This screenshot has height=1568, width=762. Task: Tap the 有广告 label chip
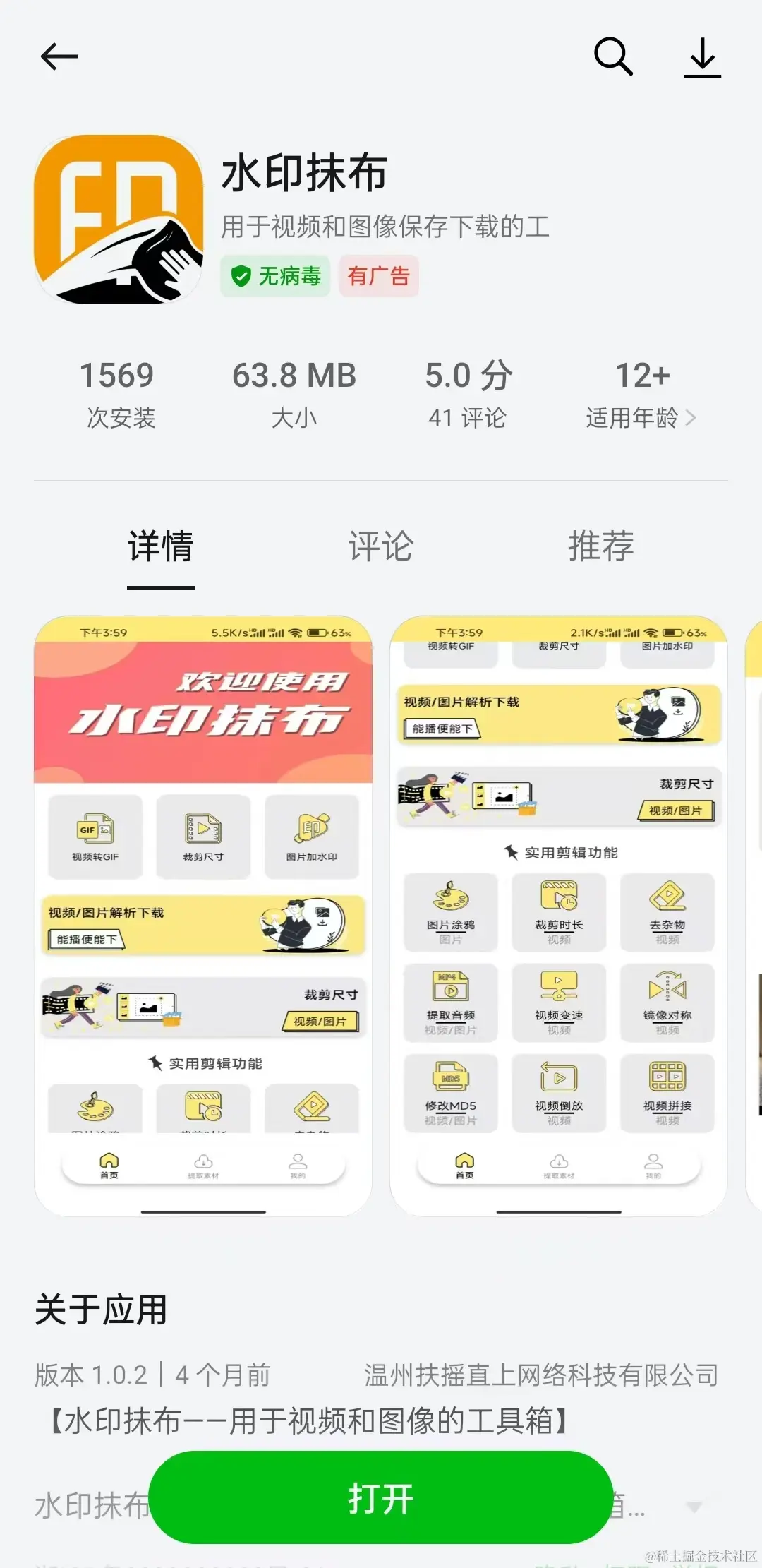click(378, 276)
